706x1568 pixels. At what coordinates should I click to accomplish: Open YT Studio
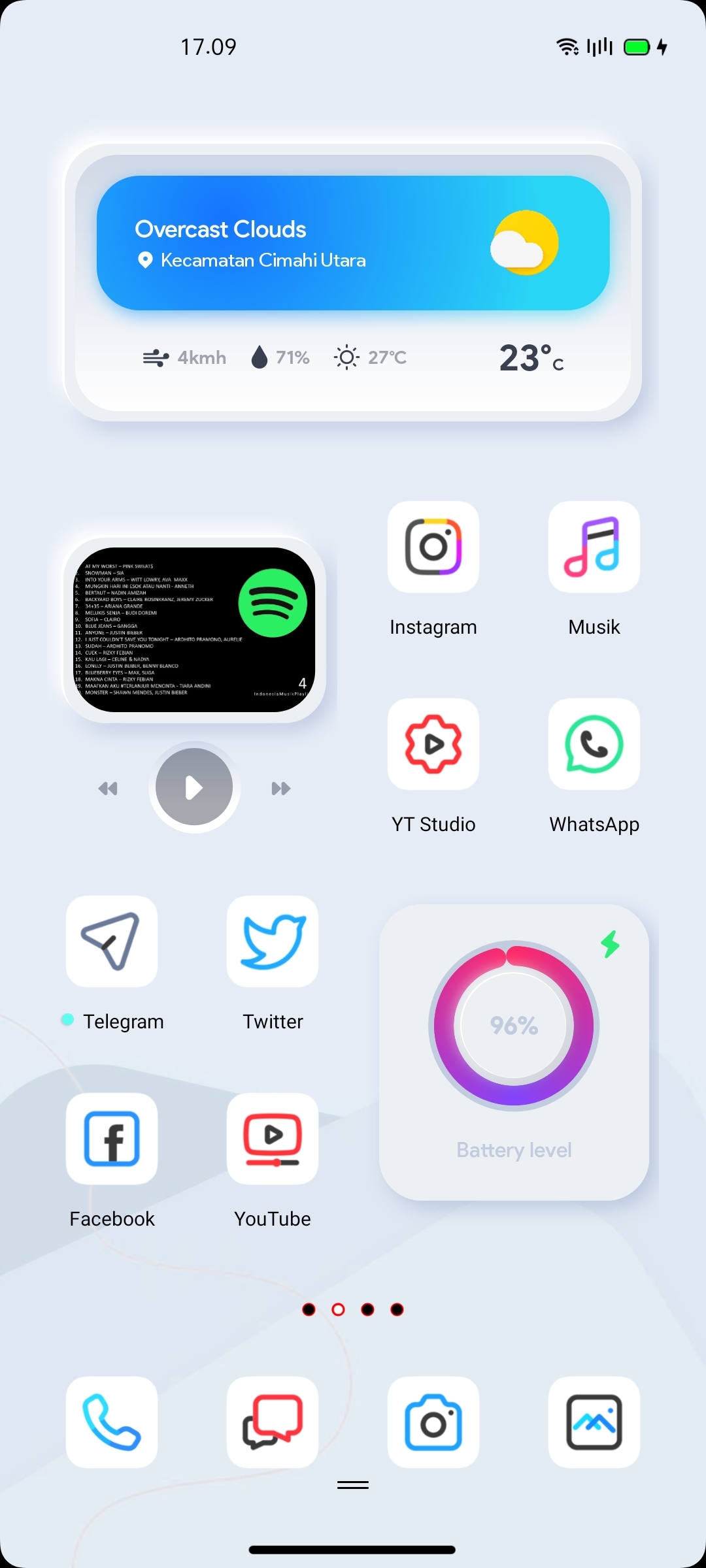coord(433,744)
